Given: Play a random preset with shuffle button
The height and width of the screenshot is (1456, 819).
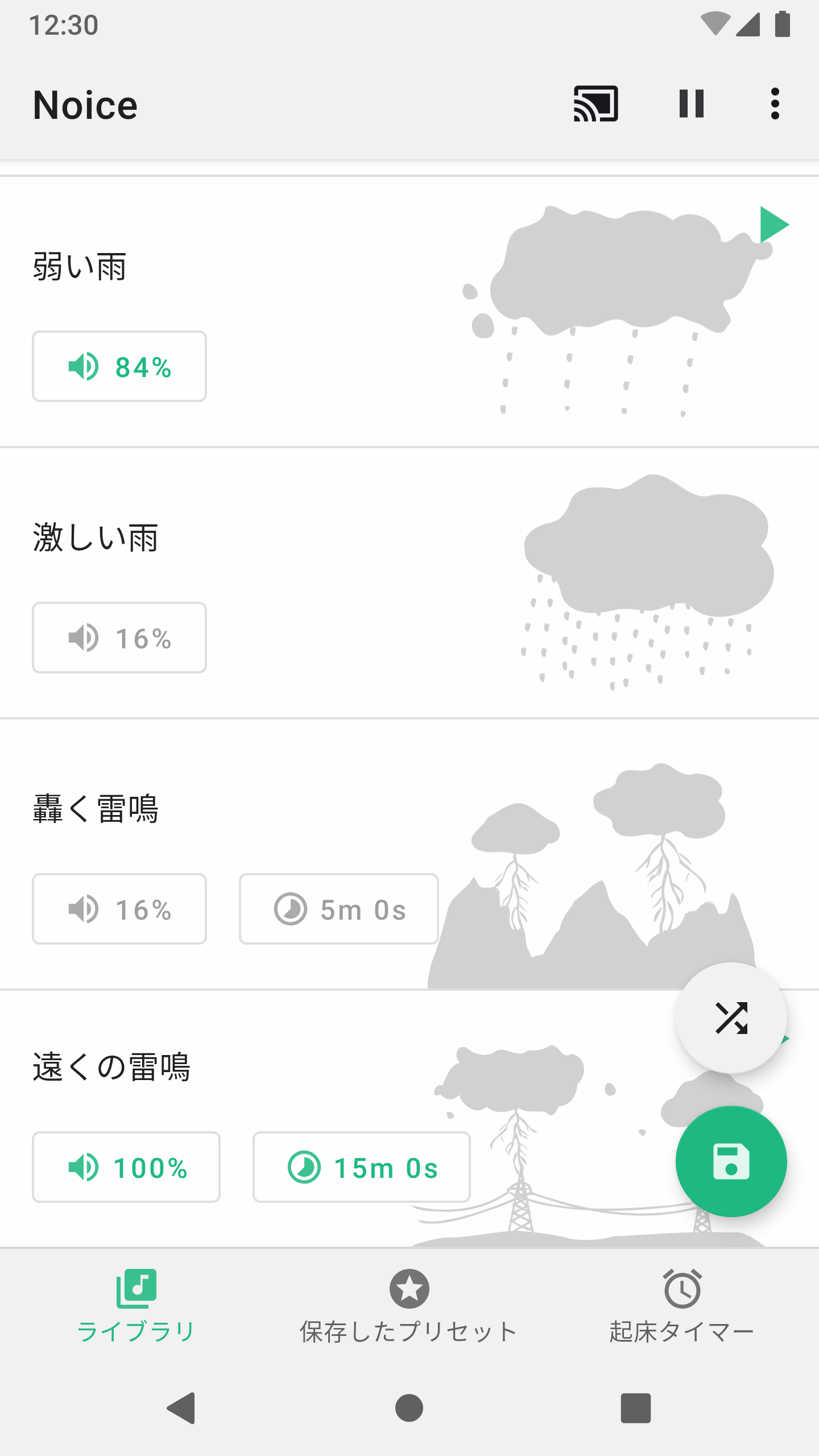Looking at the screenshot, I should [731, 1017].
